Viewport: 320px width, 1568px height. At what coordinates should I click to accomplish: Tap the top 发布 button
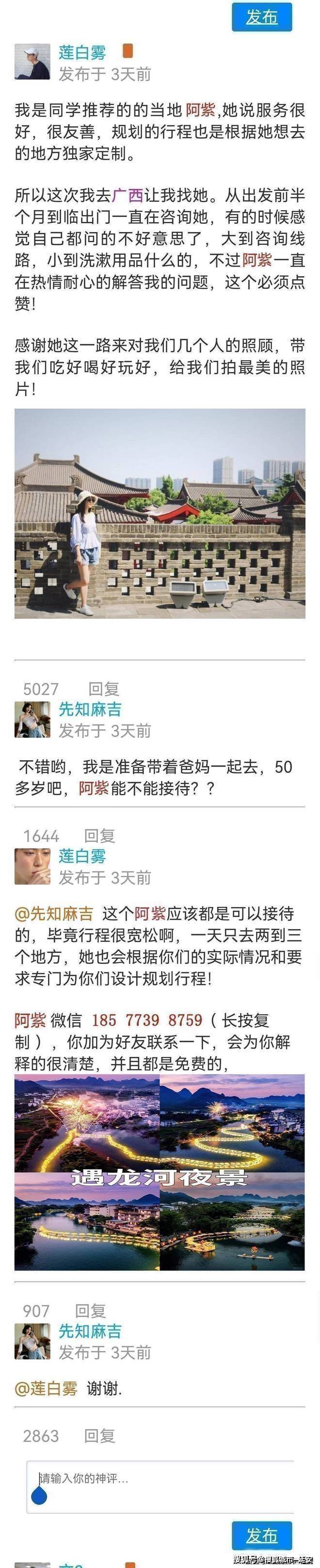coord(262,17)
